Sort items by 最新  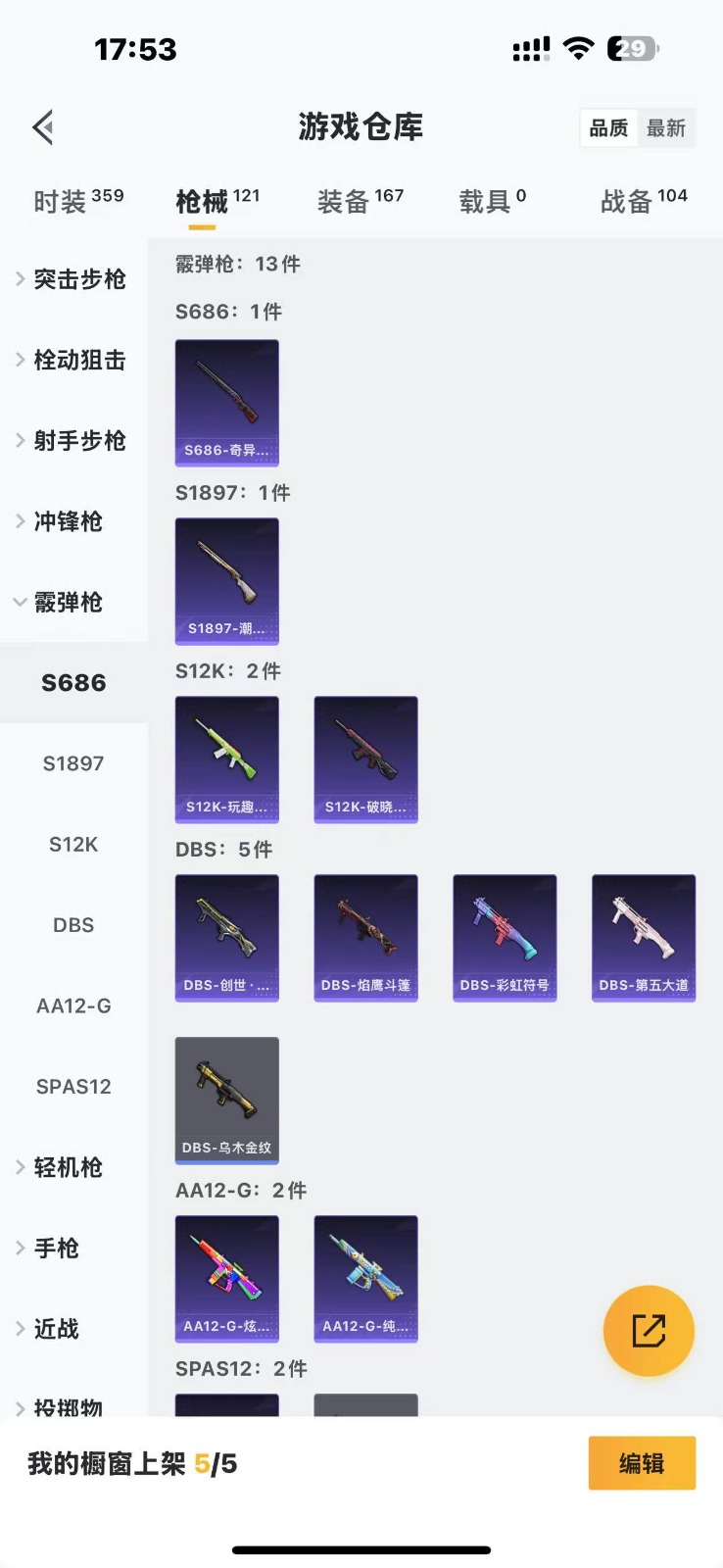pos(666,128)
